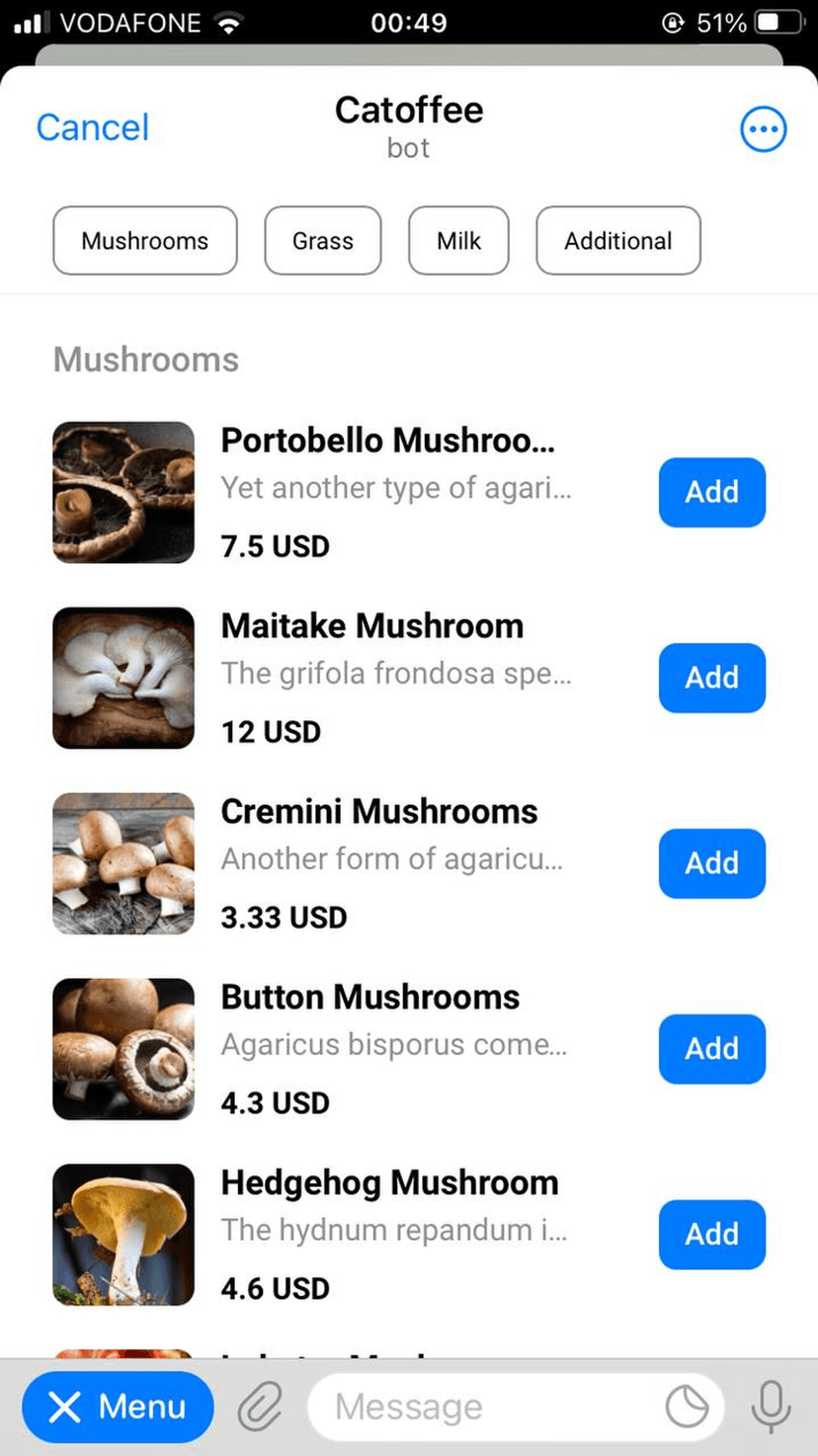818x1456 pixels.
Task: Add Button Mushrooms to the order
Action: click(x=711, y=1049)
